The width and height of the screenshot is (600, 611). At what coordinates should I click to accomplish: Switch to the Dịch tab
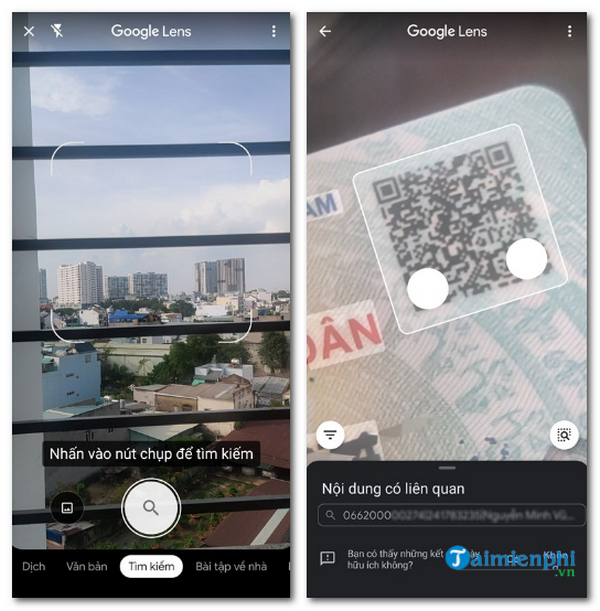[34, 566]
